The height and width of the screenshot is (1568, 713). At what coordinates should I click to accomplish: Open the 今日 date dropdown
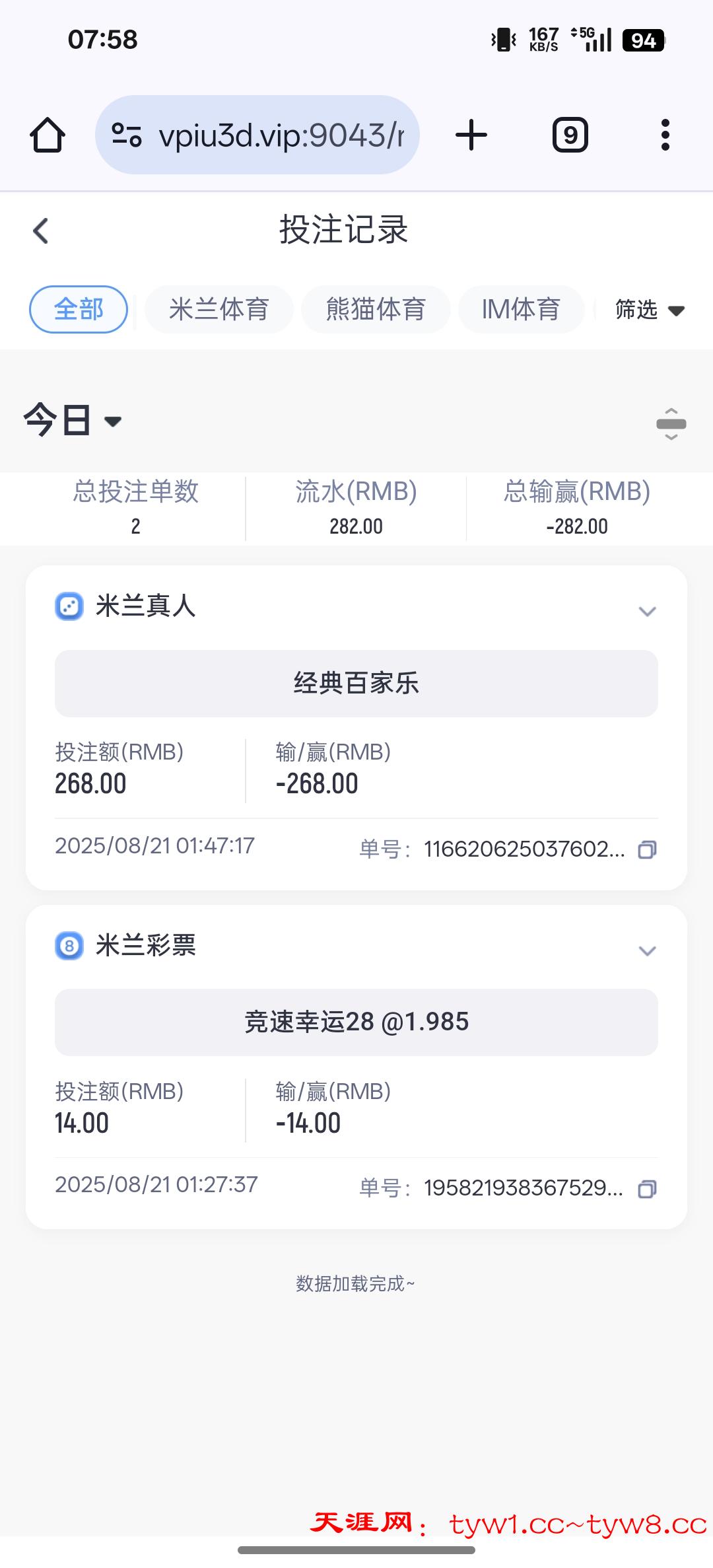[x=73, y=421]
